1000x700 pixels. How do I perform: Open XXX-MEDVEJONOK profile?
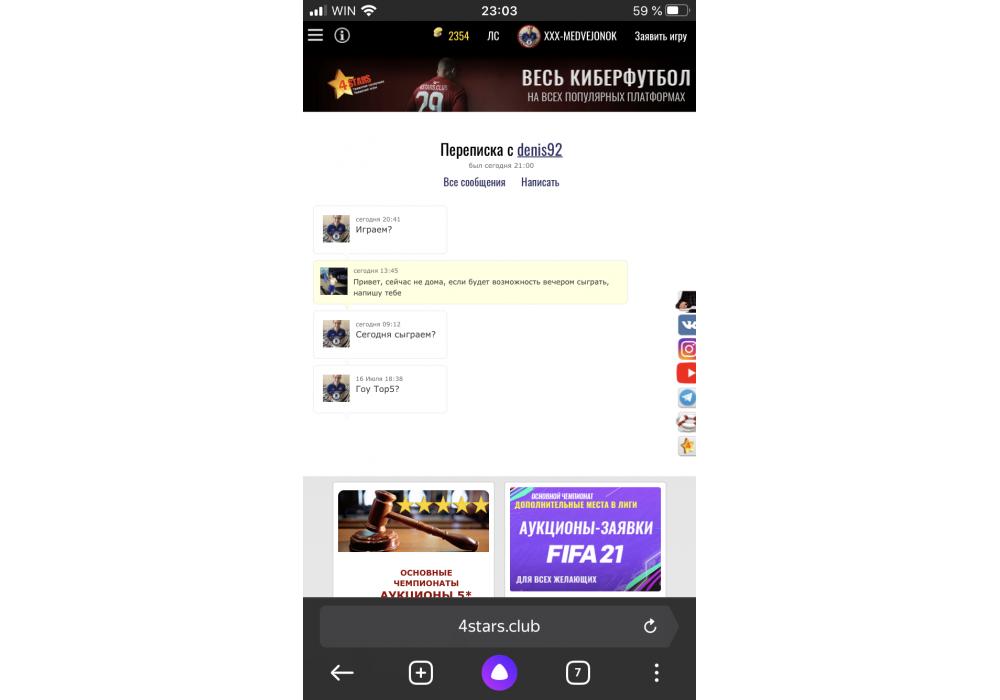(x=567, y=36)
